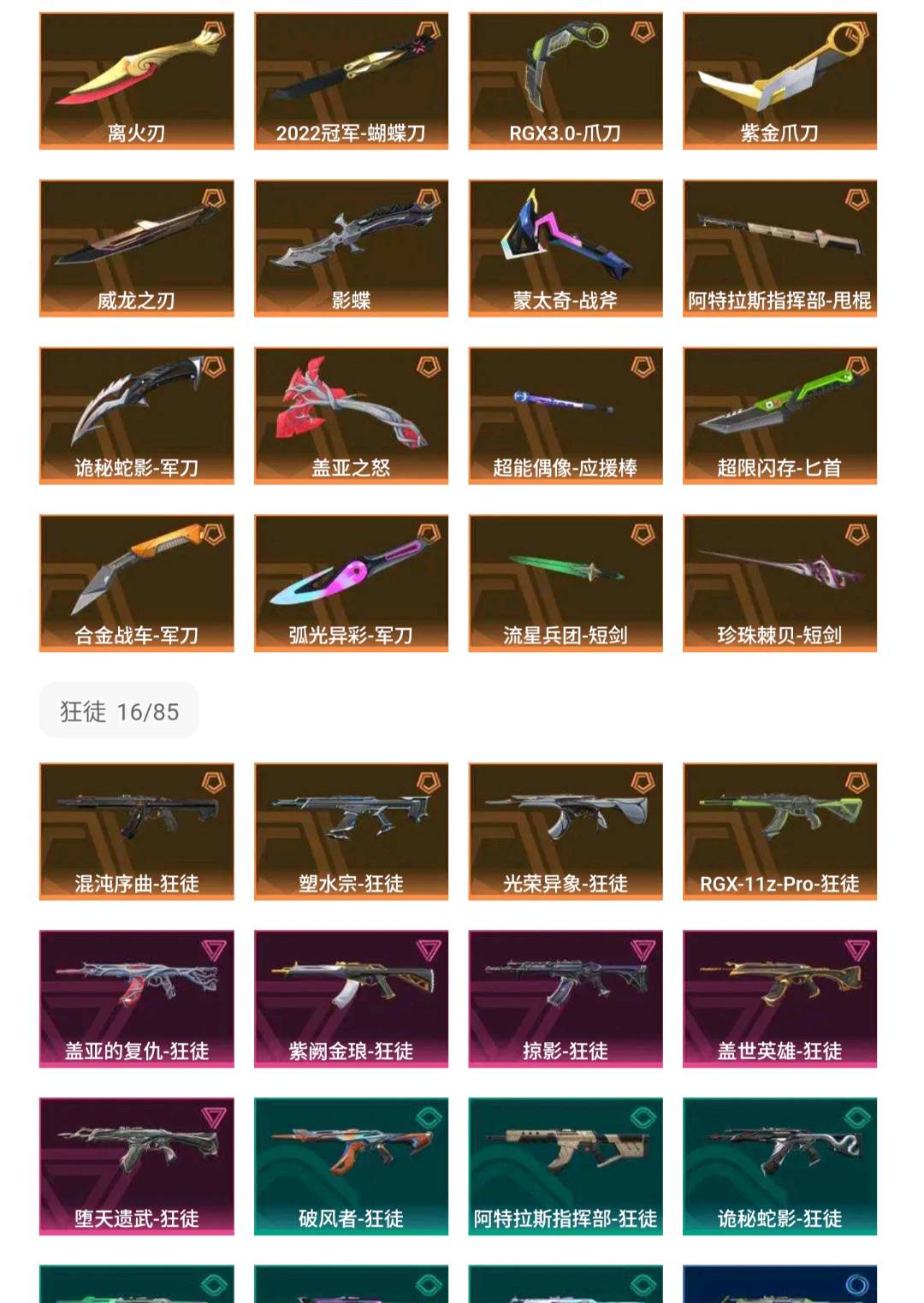This screenshot has height=1303, width=924.
Task: Open 破风者-狂徒 skin tile
Action: tap(351, 1166)
